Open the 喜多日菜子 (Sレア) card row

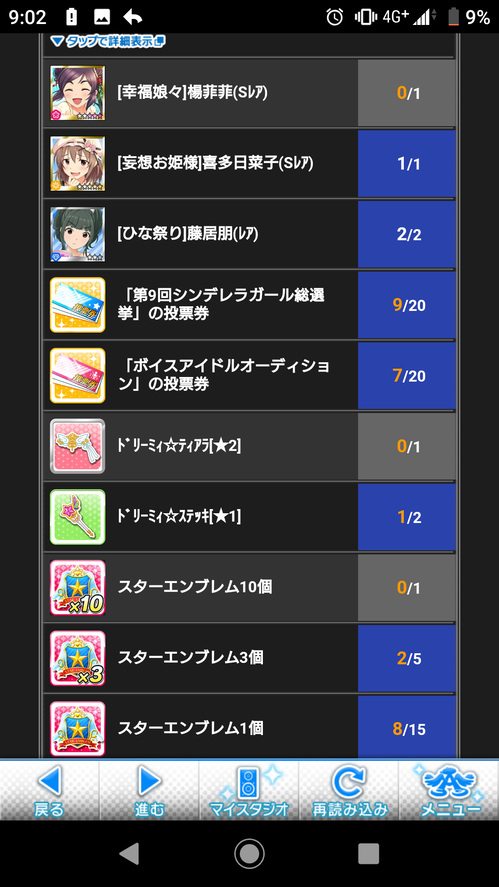[x=250, y=163]
